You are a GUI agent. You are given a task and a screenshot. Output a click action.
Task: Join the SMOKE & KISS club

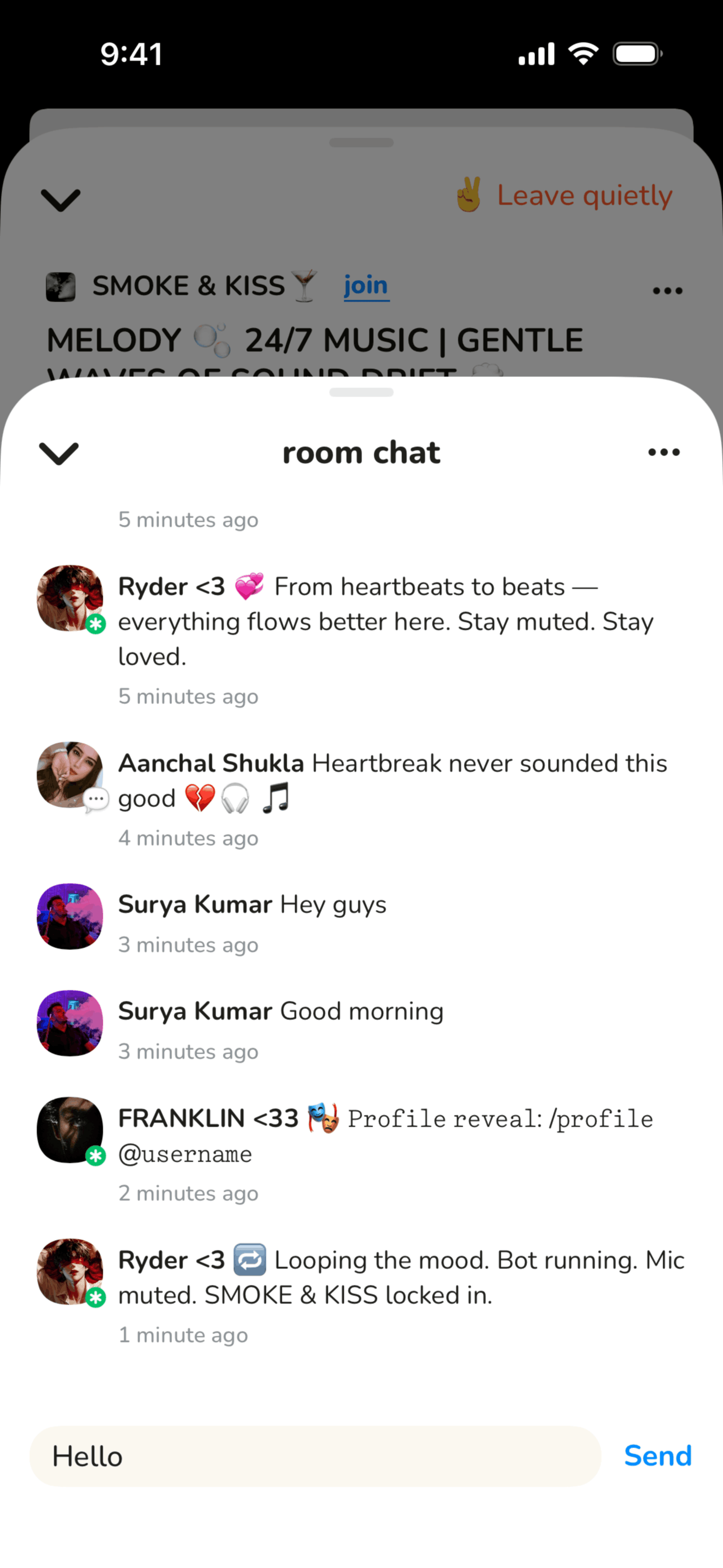366,286
